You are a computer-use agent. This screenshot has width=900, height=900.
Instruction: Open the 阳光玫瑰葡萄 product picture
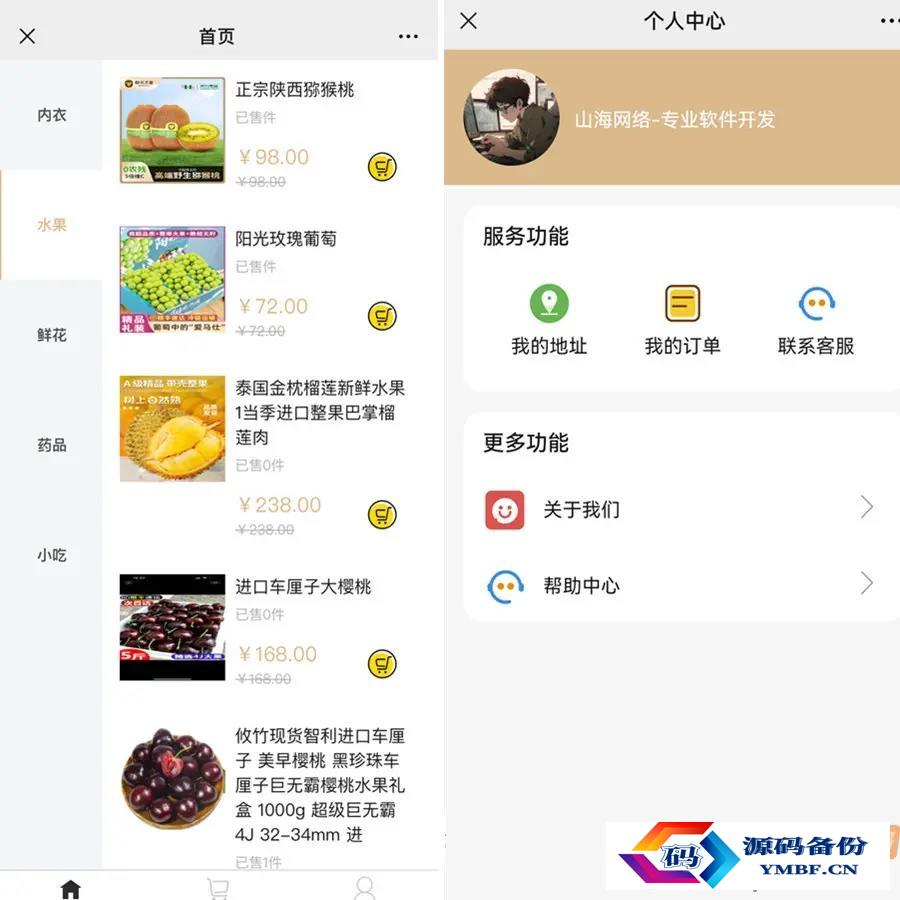[172, 280]
